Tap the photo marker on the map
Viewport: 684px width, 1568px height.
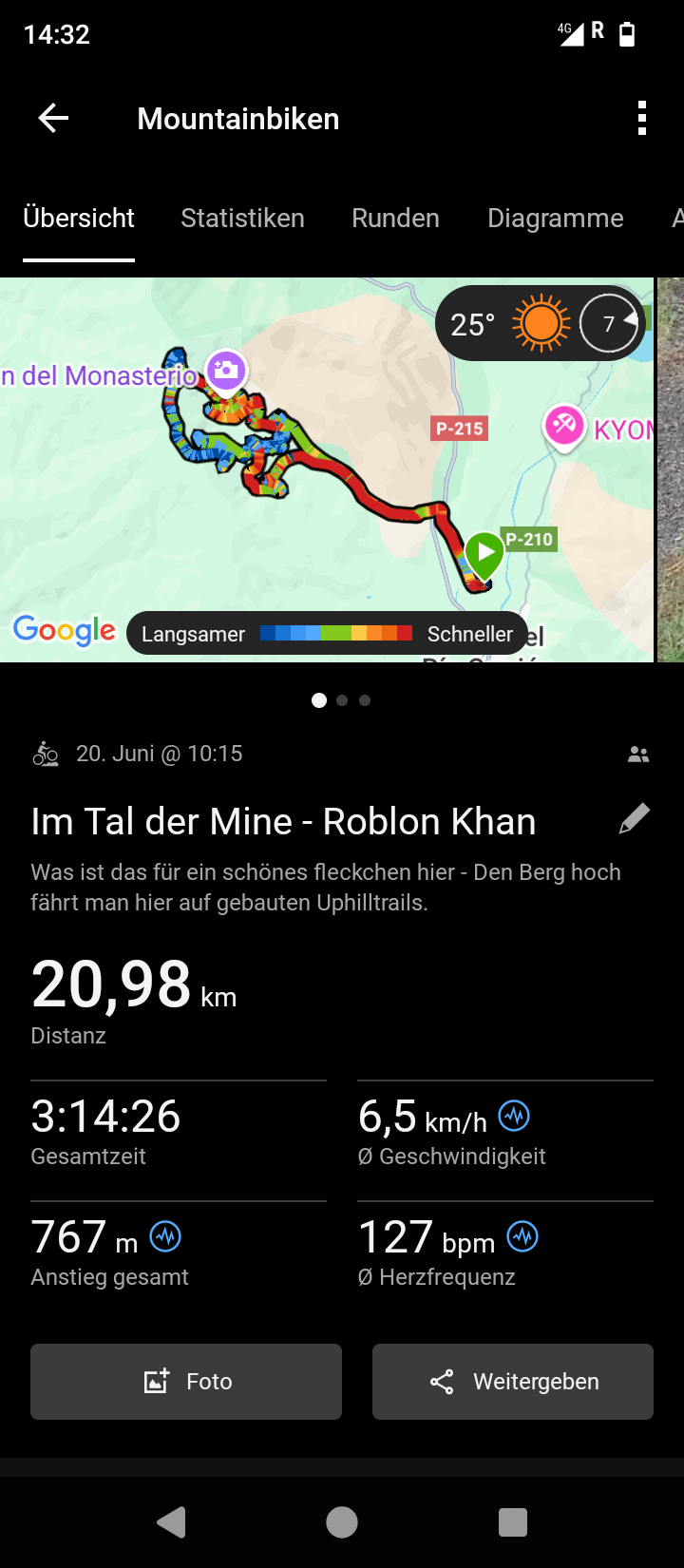[225, 370]
